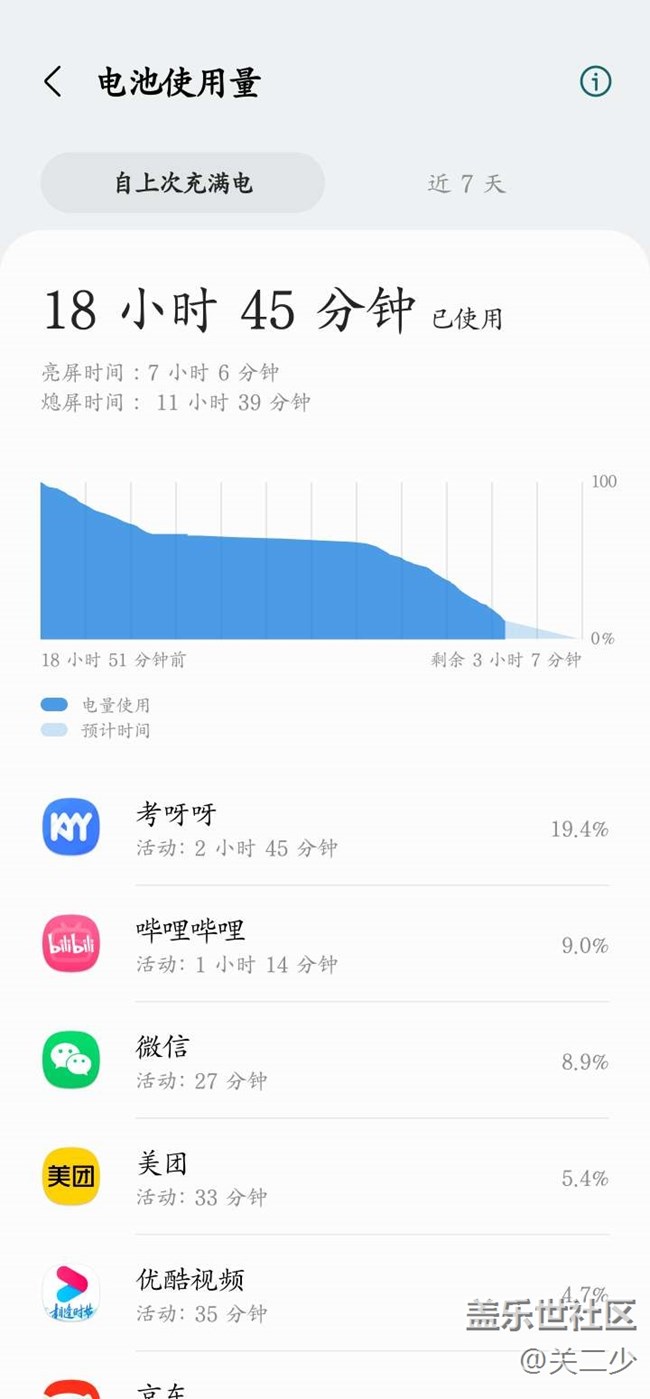Screen dimensions: 650x1399
Task: Open battery details for 考呀呀
Action: pos(325,828)
